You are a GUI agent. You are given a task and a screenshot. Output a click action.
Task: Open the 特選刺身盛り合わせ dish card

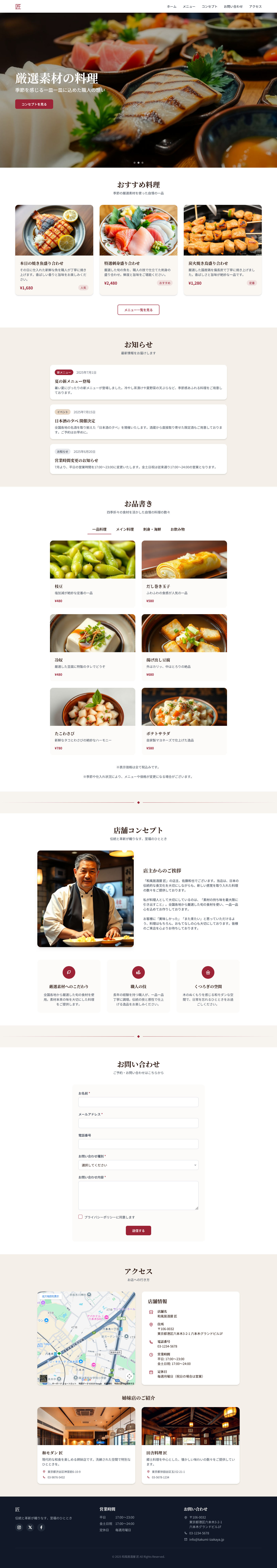pos(138,250)
